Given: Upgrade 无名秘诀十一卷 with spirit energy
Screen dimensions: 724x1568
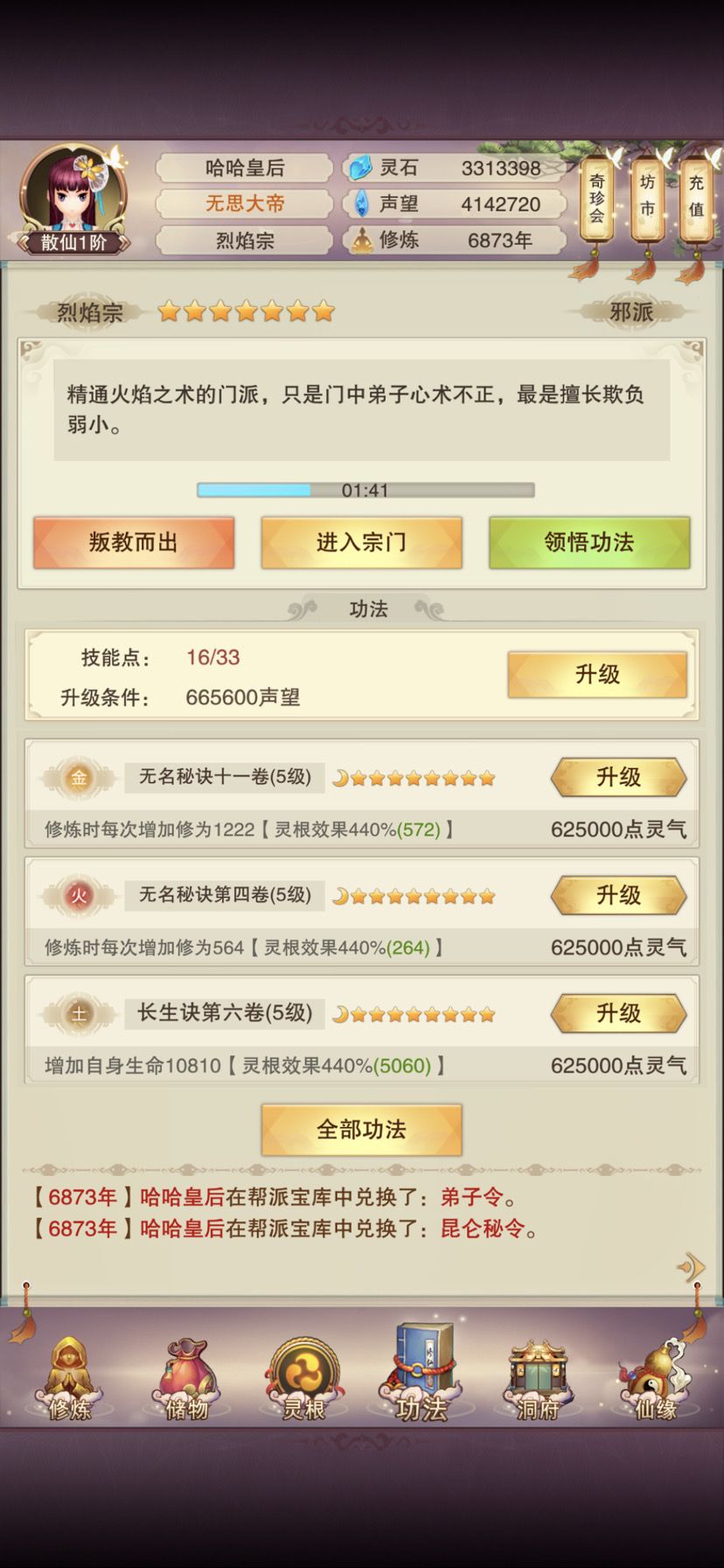Looking at the screenshot, I should (x=617, y=776).
